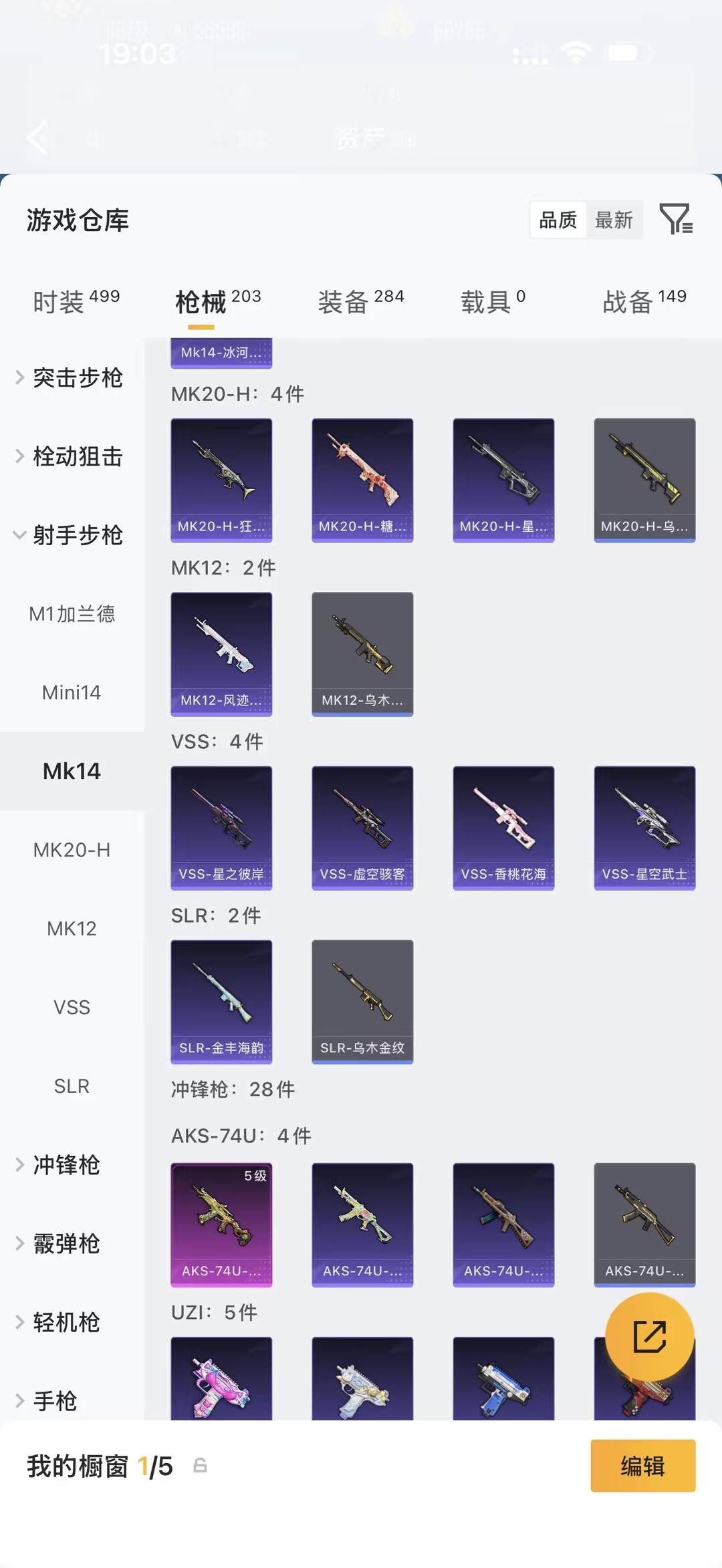Screen dimensions: 722x1568
Task: Switch to the 时装 tab
Action: (x=76, y=301)
